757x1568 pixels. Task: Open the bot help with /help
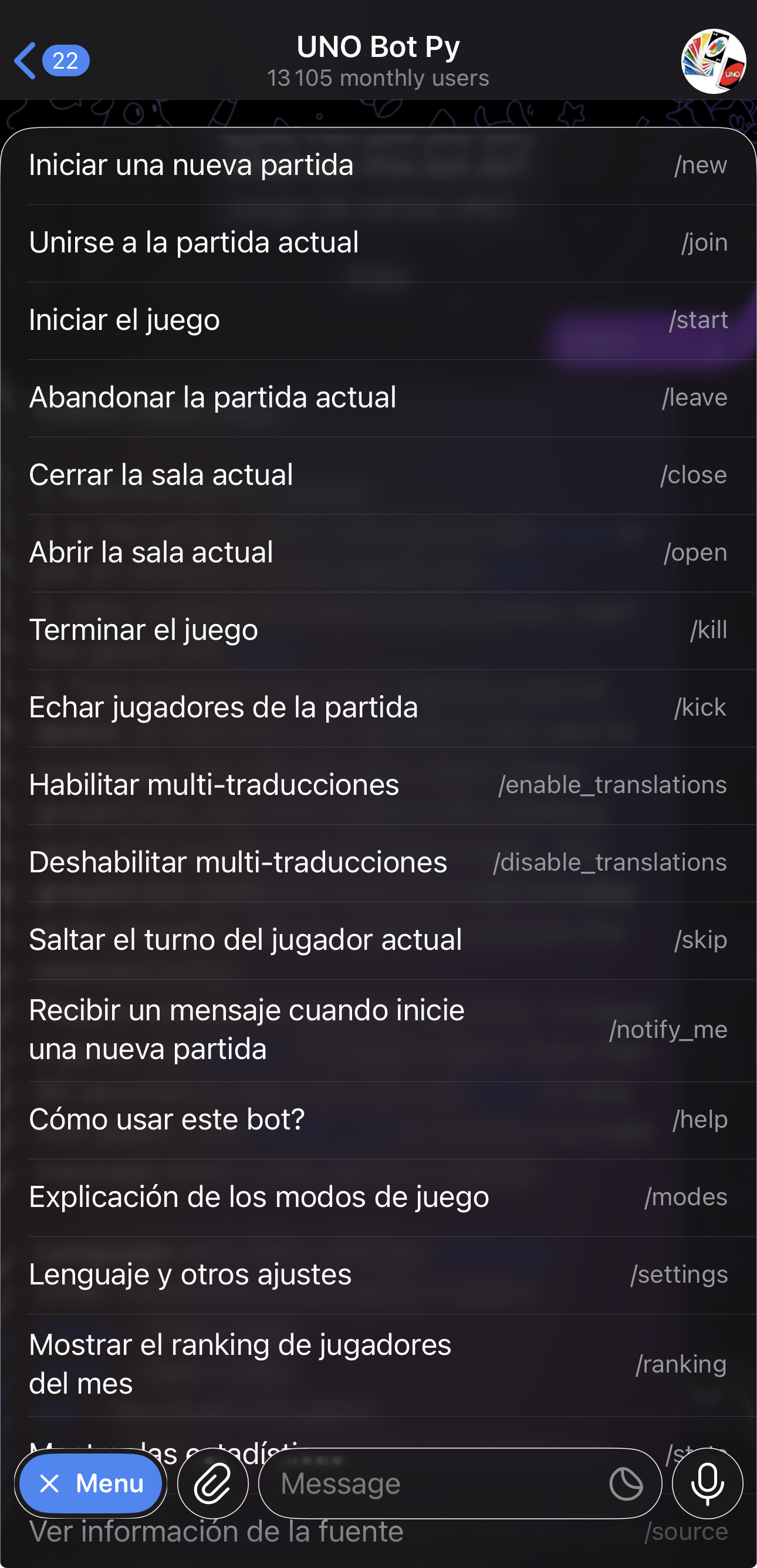[x=378, y=1118]
